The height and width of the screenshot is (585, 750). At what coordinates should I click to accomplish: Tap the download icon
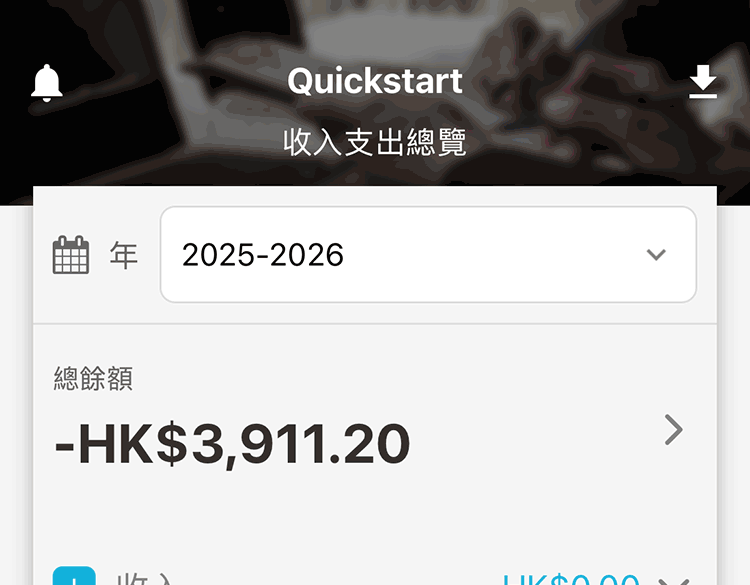coord(704,83)
